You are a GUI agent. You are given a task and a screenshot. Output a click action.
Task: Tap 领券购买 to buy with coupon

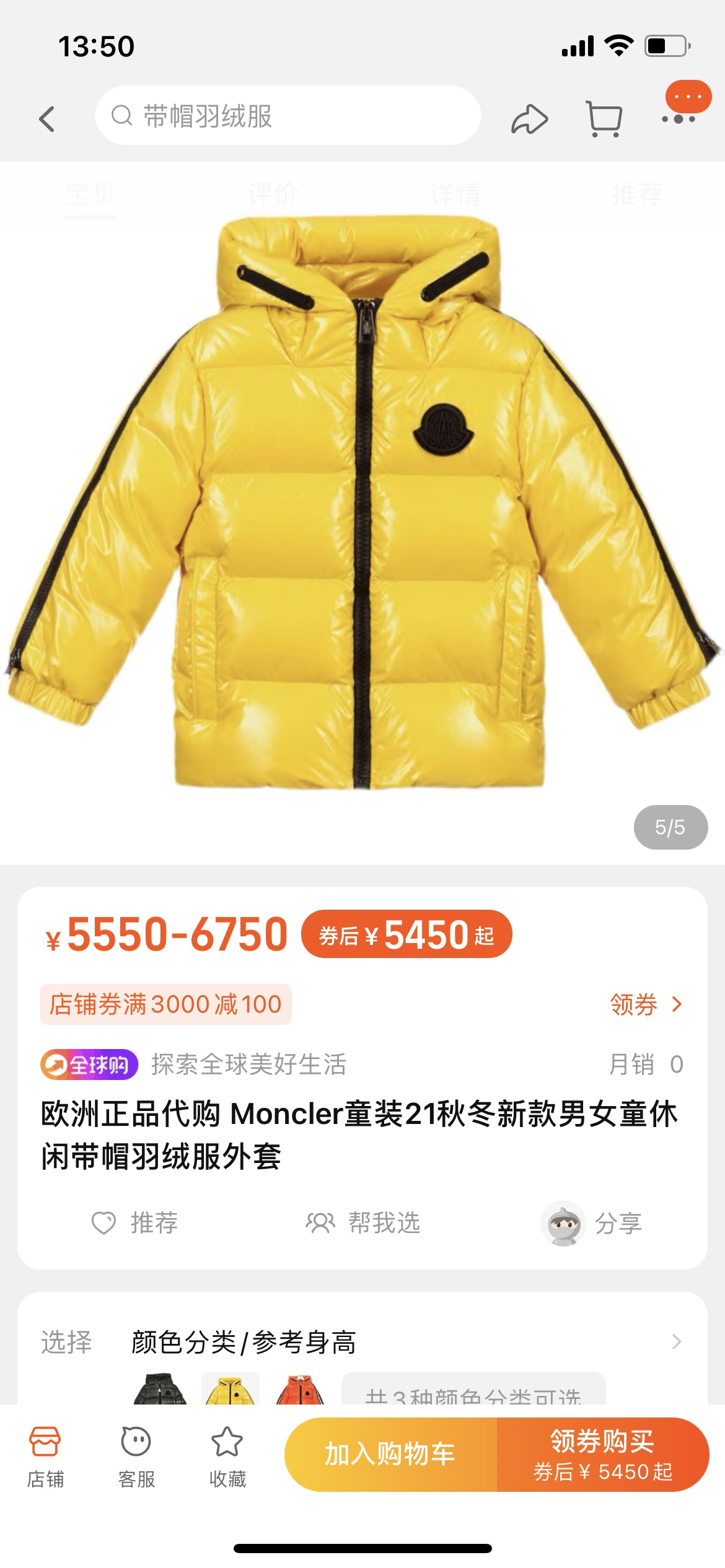602,1454
